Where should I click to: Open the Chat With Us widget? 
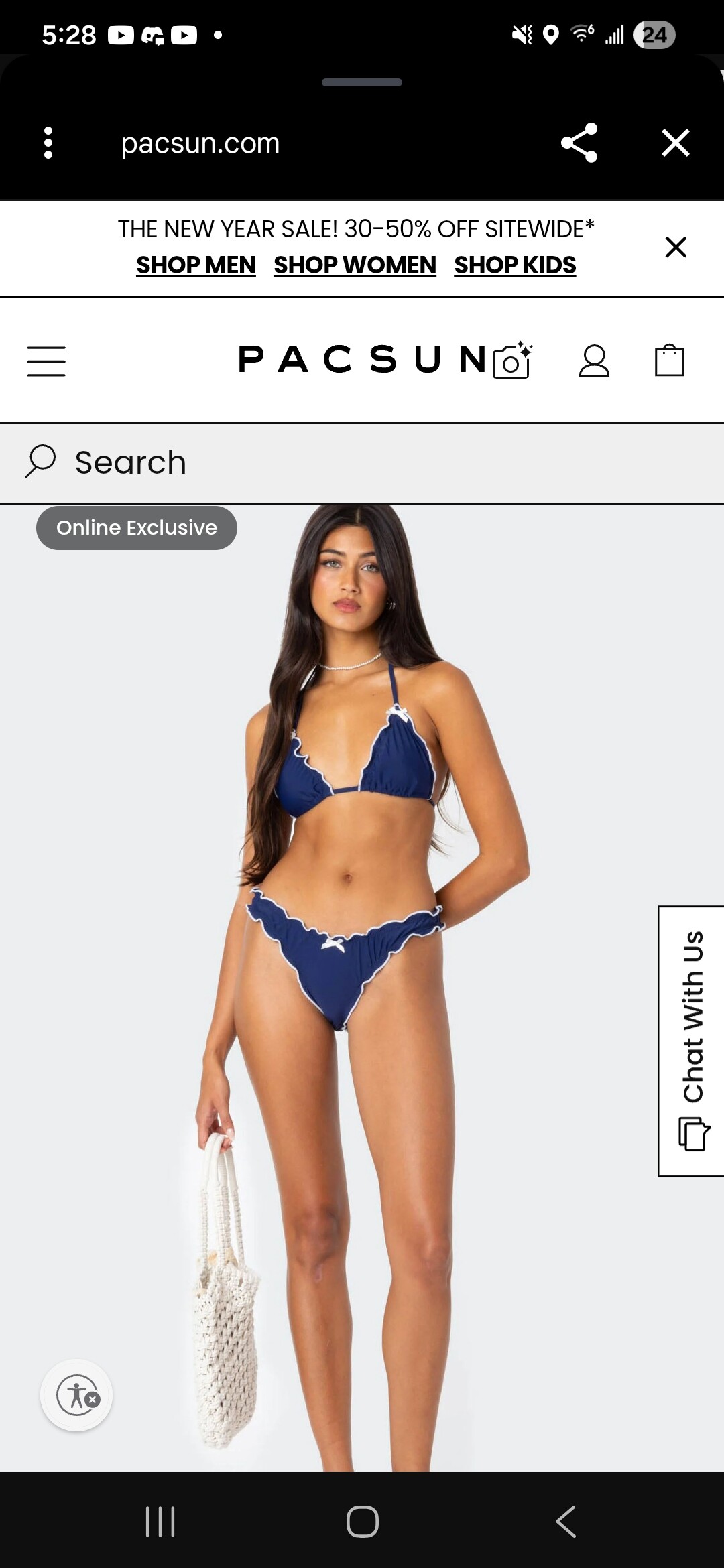point(692,1041)
